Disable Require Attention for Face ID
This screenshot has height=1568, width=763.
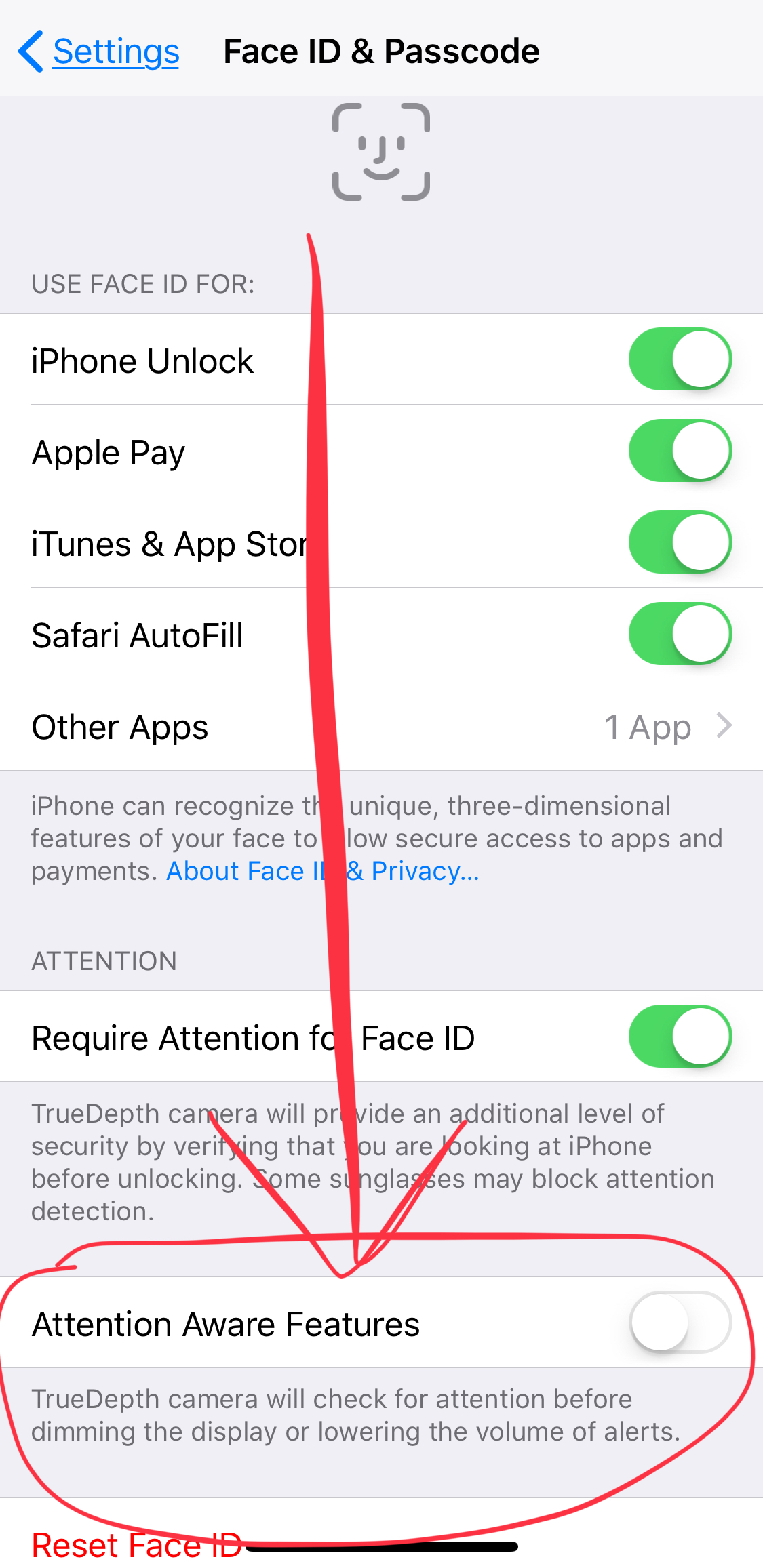680,1037
